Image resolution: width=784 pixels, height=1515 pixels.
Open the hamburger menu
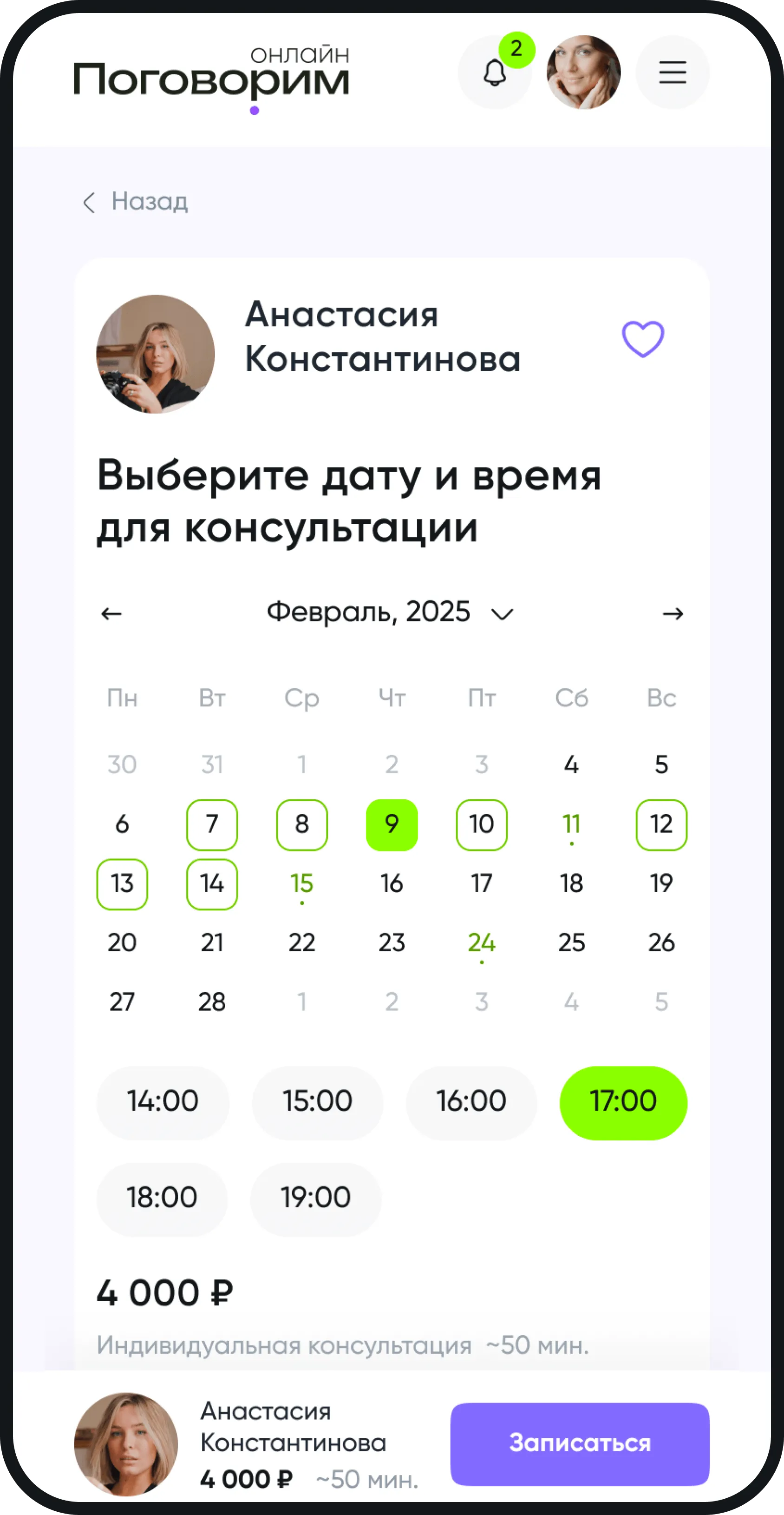point(673,72)
